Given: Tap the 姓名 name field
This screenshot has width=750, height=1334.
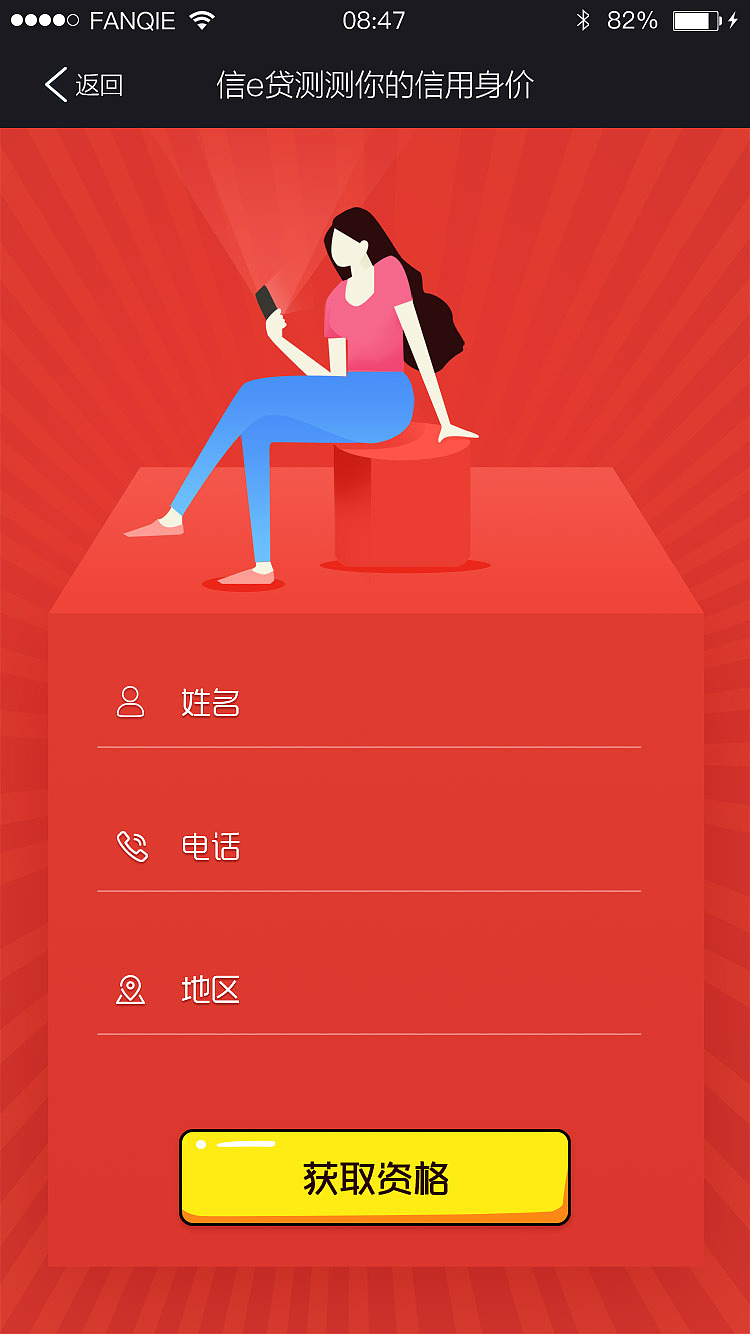Looking at the screenshot, I should click(x=369, y=703).
